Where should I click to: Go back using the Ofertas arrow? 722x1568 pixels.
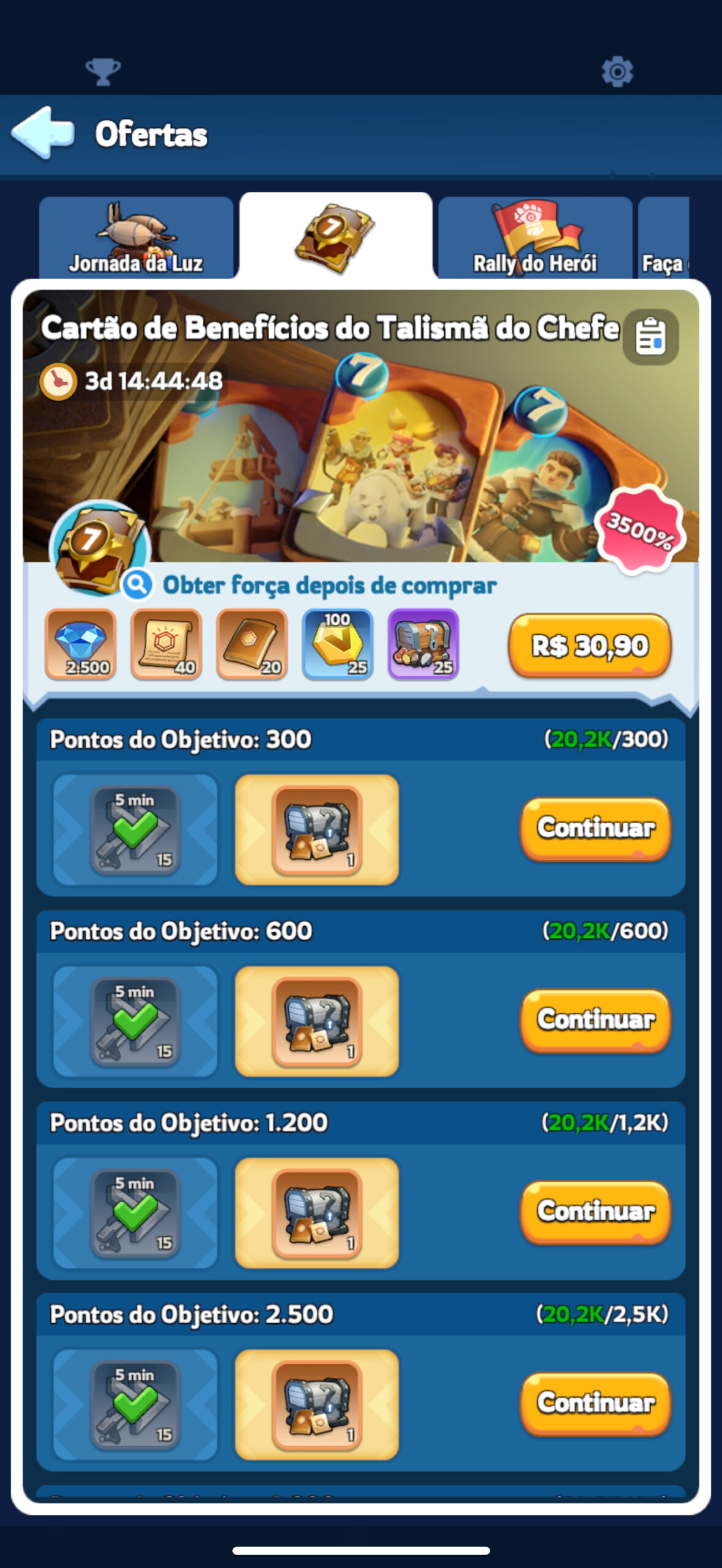tap(43, 133)
